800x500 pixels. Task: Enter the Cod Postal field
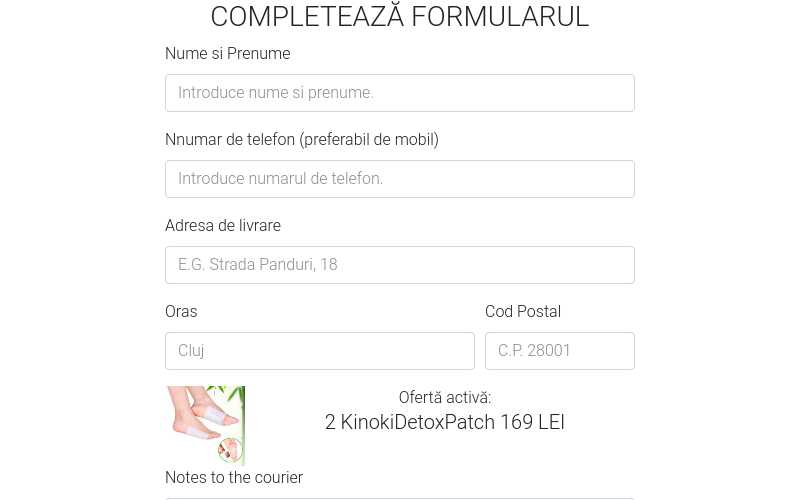click(559, 351)
